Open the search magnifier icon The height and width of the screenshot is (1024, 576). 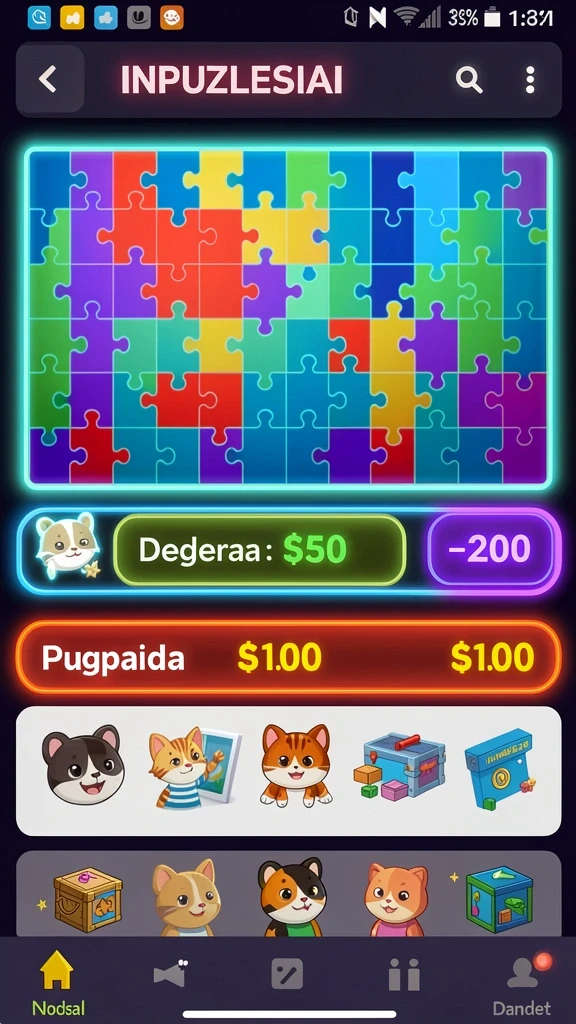(468, 80)
